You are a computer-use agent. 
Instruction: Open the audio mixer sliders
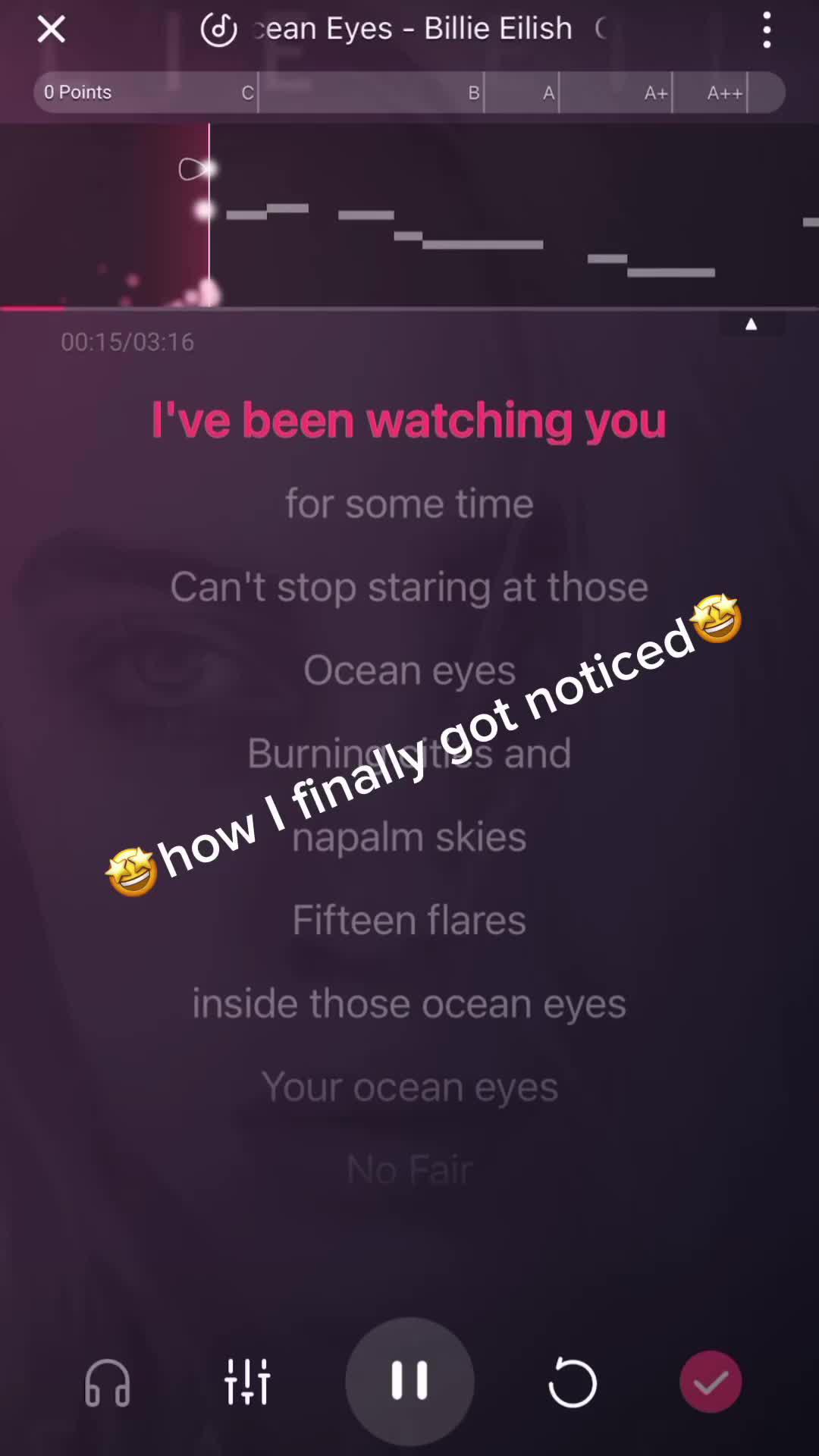[247, 1382]
